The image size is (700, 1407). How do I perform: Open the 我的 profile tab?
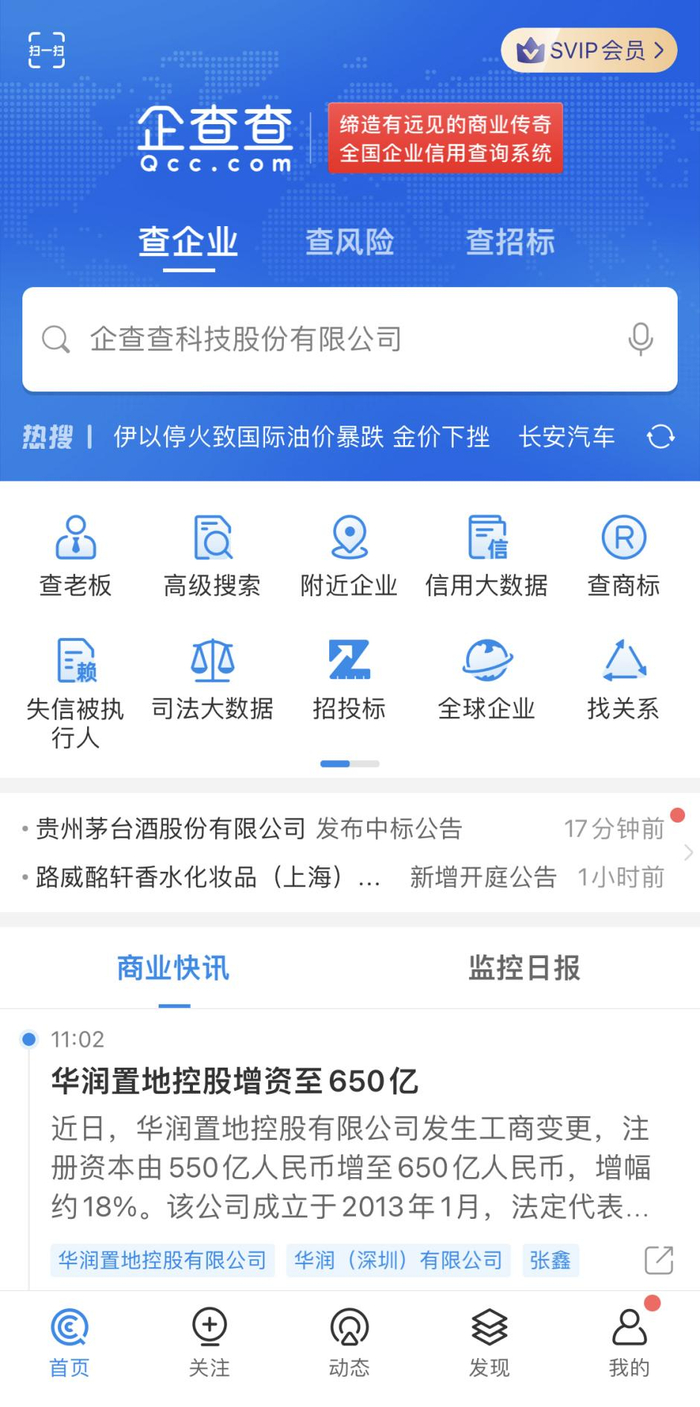[629, 1342]
